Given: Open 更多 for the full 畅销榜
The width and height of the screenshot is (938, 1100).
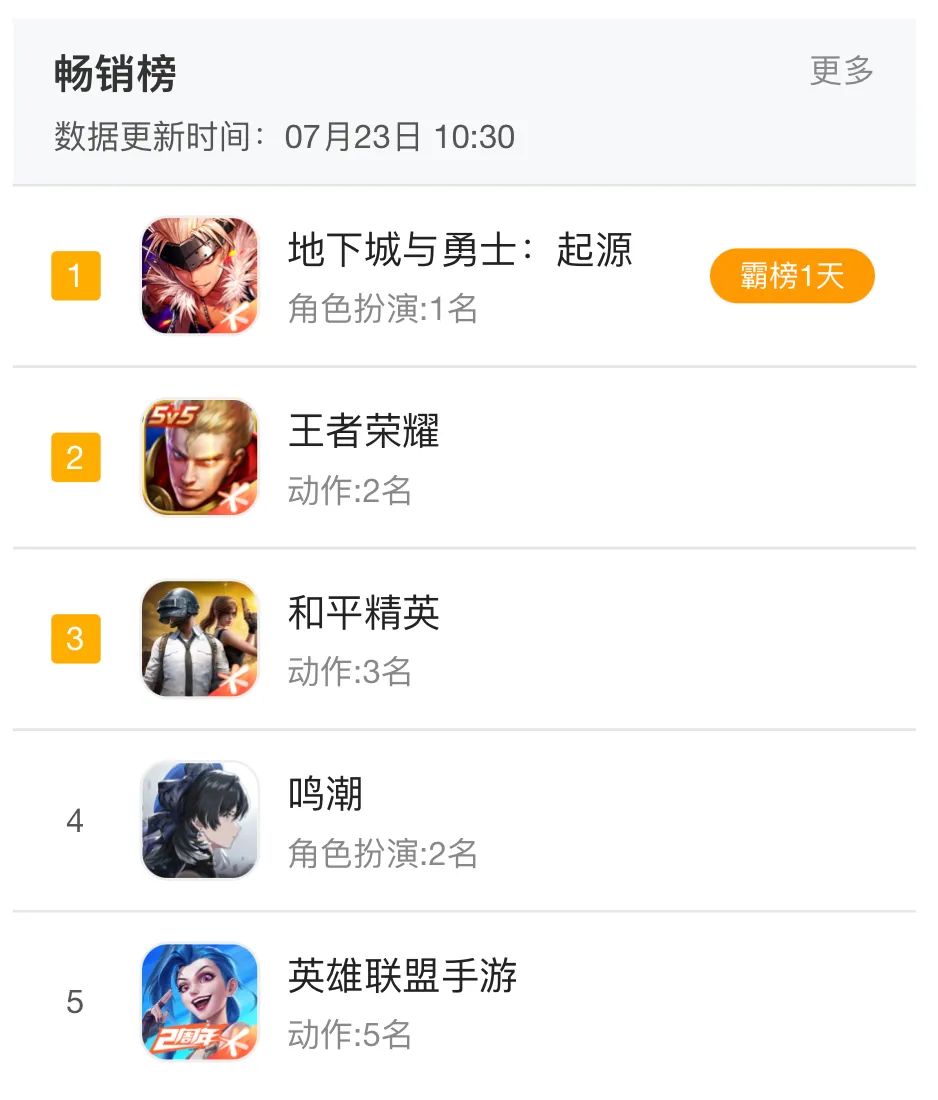Looking at the screenshot, I should point(841,72).
